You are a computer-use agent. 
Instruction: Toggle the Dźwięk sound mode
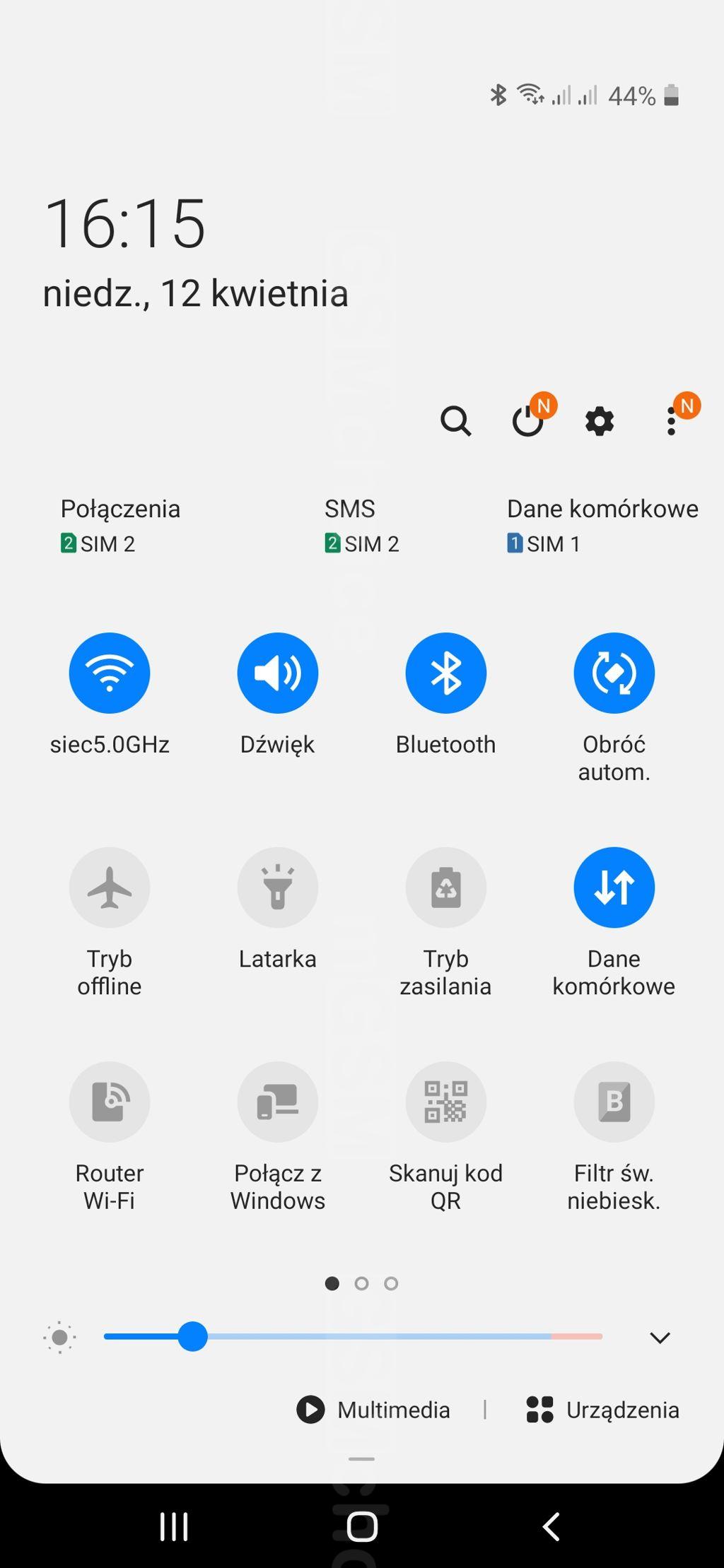(x=278, y=673)
